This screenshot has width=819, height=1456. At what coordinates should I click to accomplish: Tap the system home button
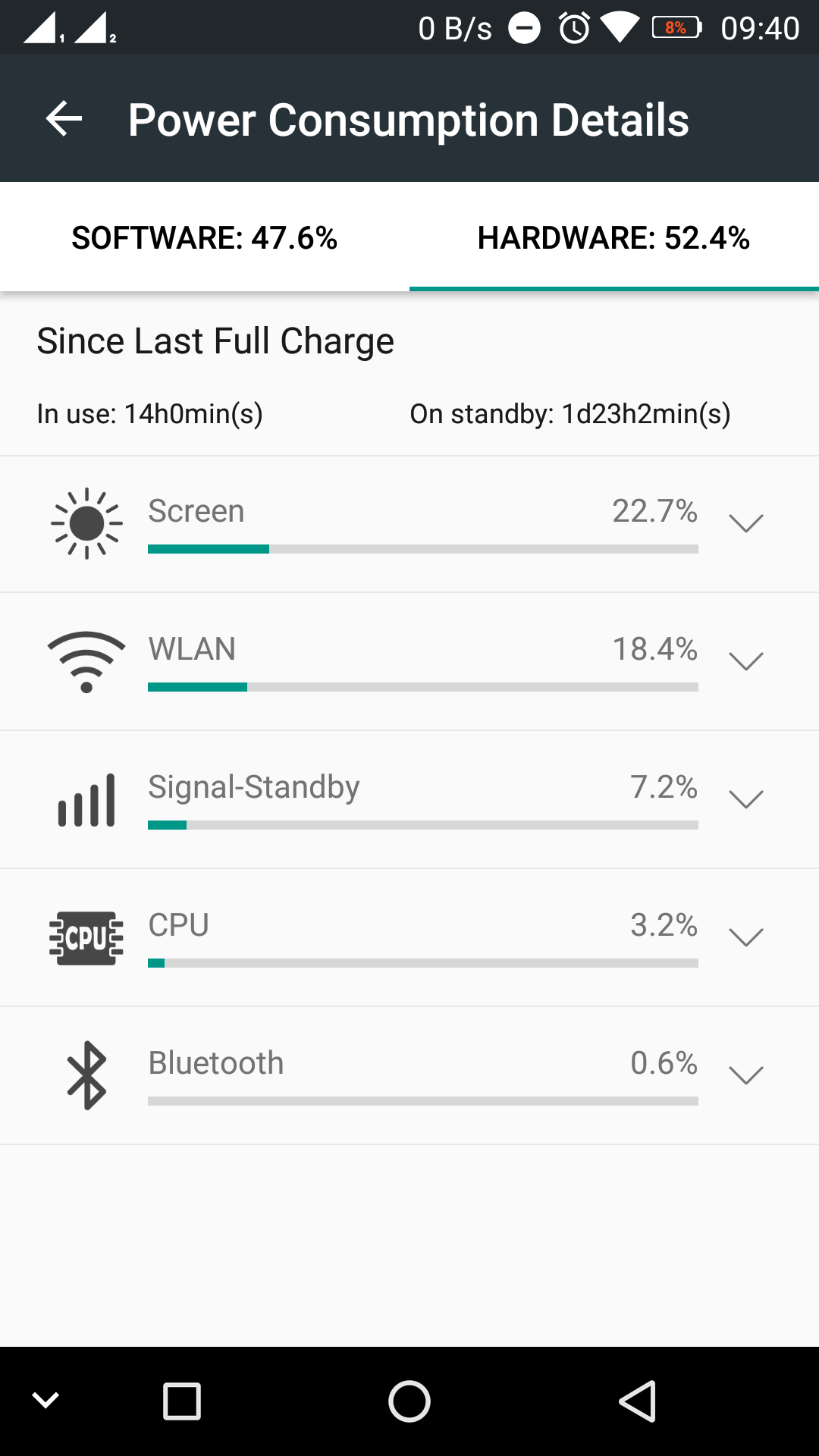(409, 1401)
